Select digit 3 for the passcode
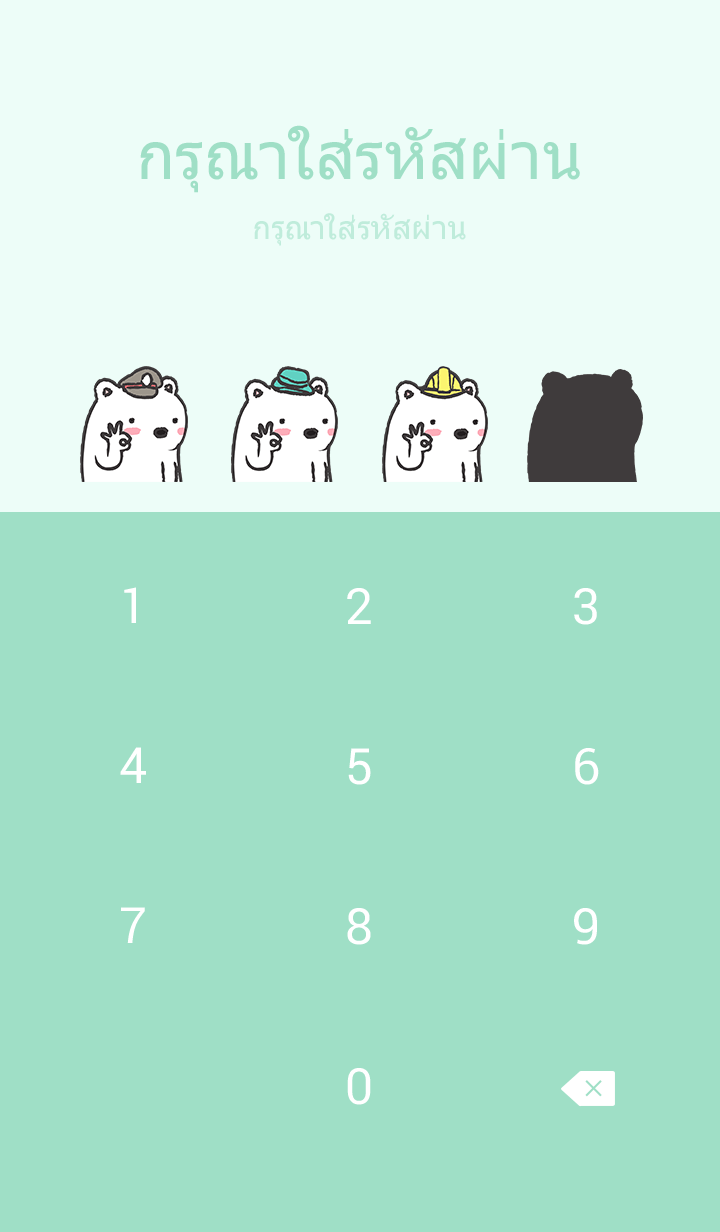Image resolution: width=720 pixels, height=1232 pixels. coord(585,607)
